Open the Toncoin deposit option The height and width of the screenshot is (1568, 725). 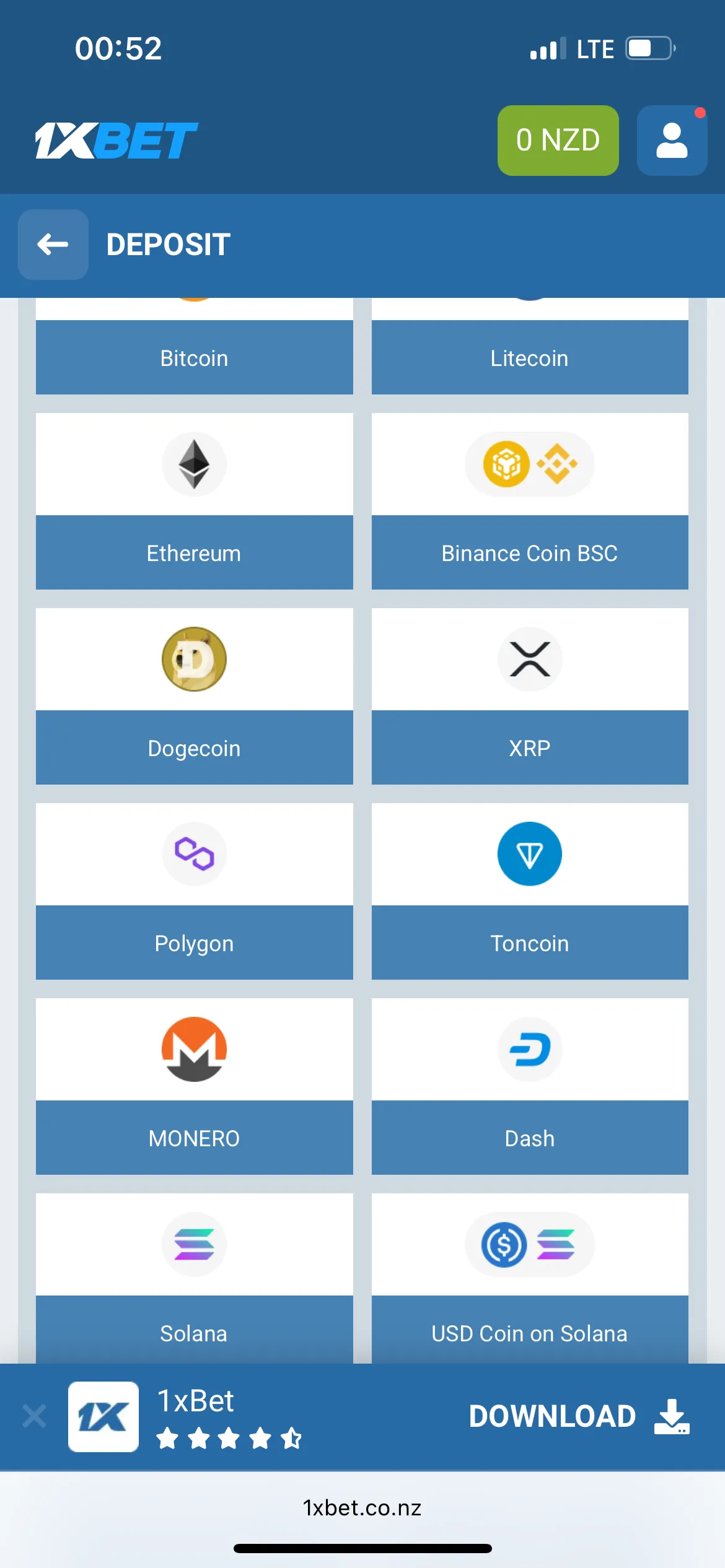(529, 892)
